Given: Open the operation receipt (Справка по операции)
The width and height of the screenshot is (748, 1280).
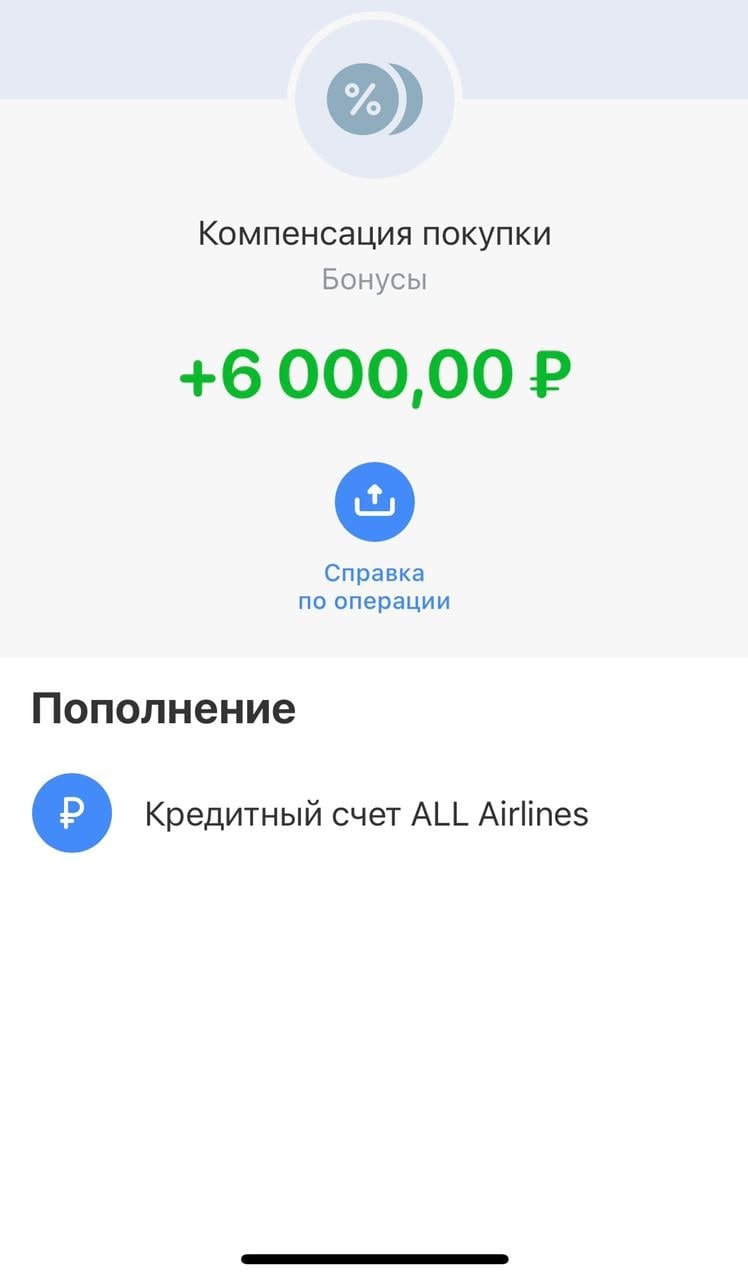Looking at the screenshot, I should pos(374,503).
